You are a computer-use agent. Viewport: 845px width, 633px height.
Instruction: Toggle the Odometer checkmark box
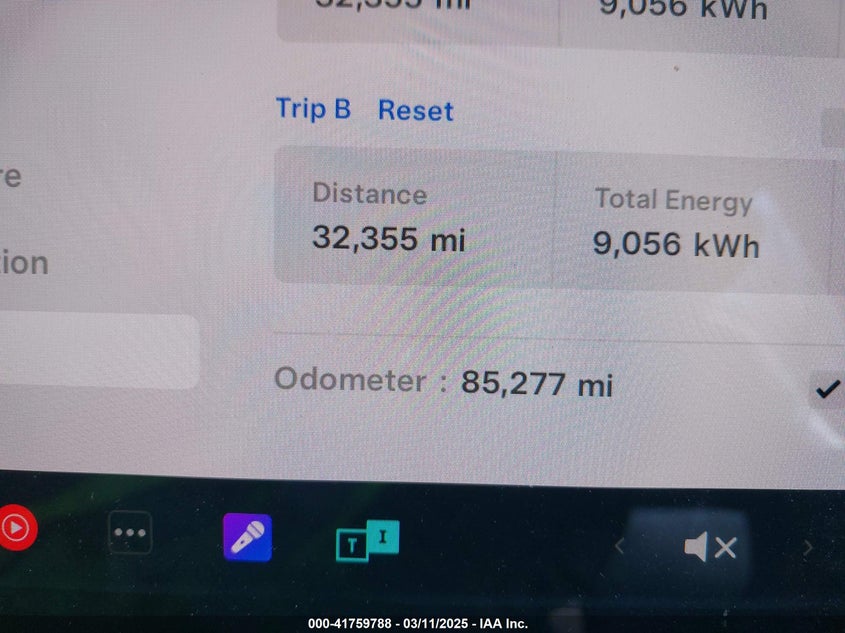[826, 389]
